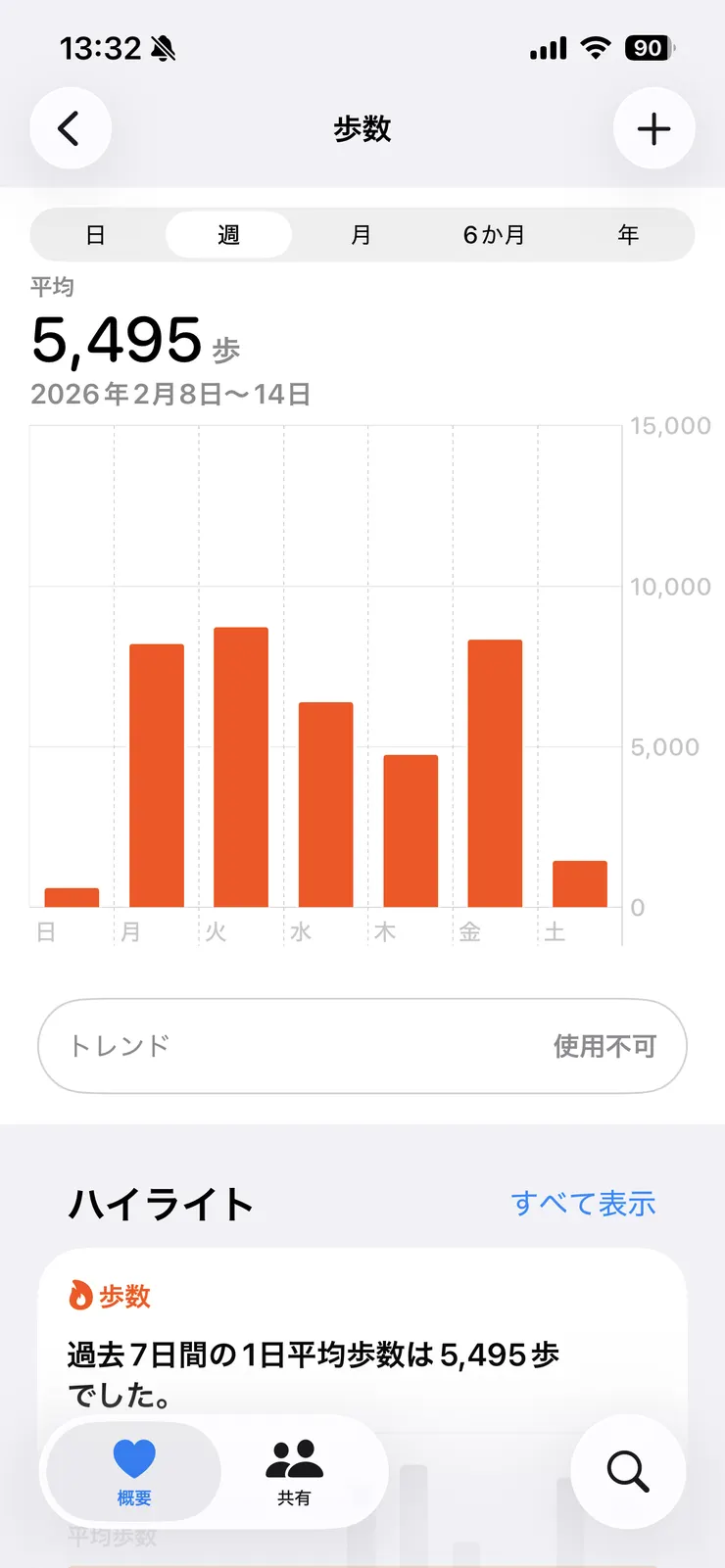Tap the plus icon to add step data
Screen dimensions: 725x1568
653,127
